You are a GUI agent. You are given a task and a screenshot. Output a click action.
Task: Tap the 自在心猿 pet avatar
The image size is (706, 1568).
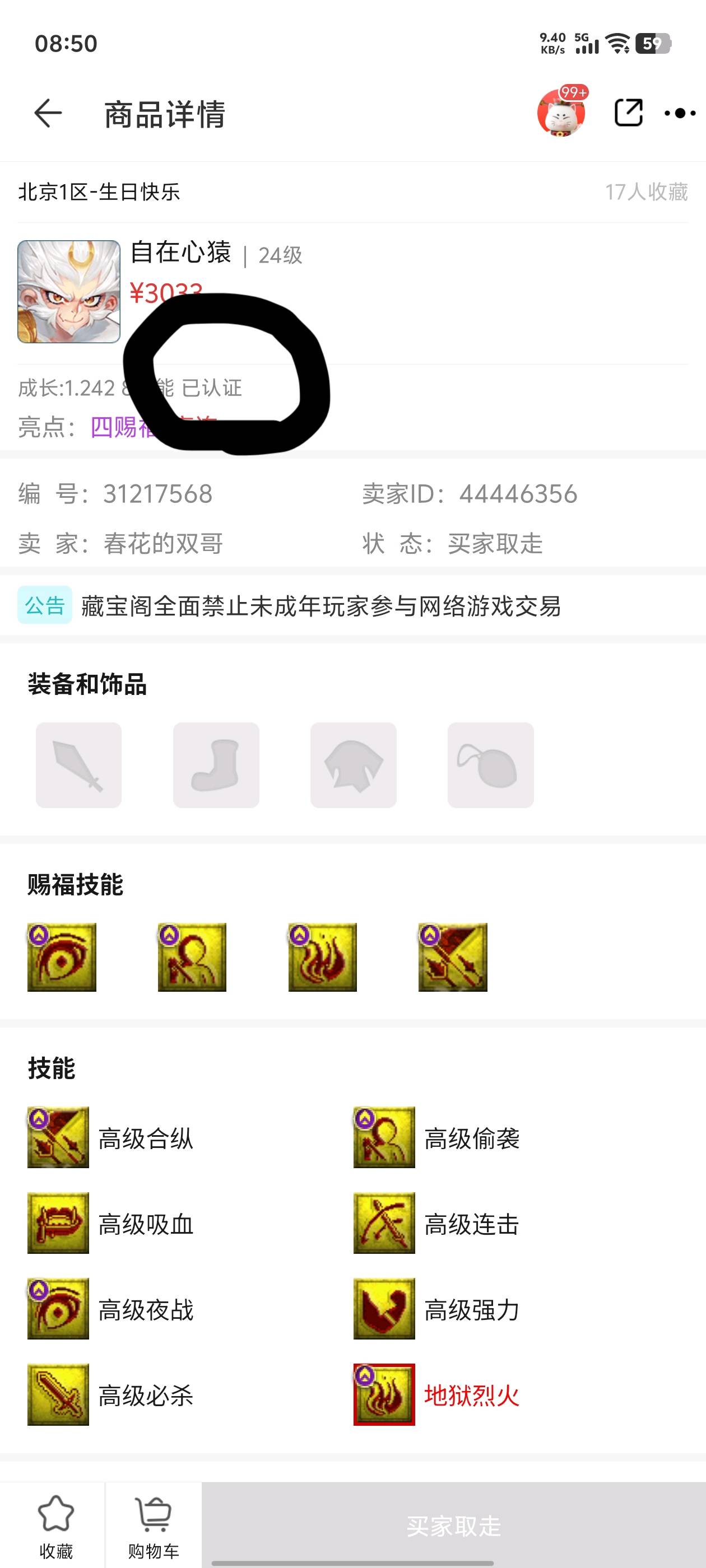pos(69,292)
